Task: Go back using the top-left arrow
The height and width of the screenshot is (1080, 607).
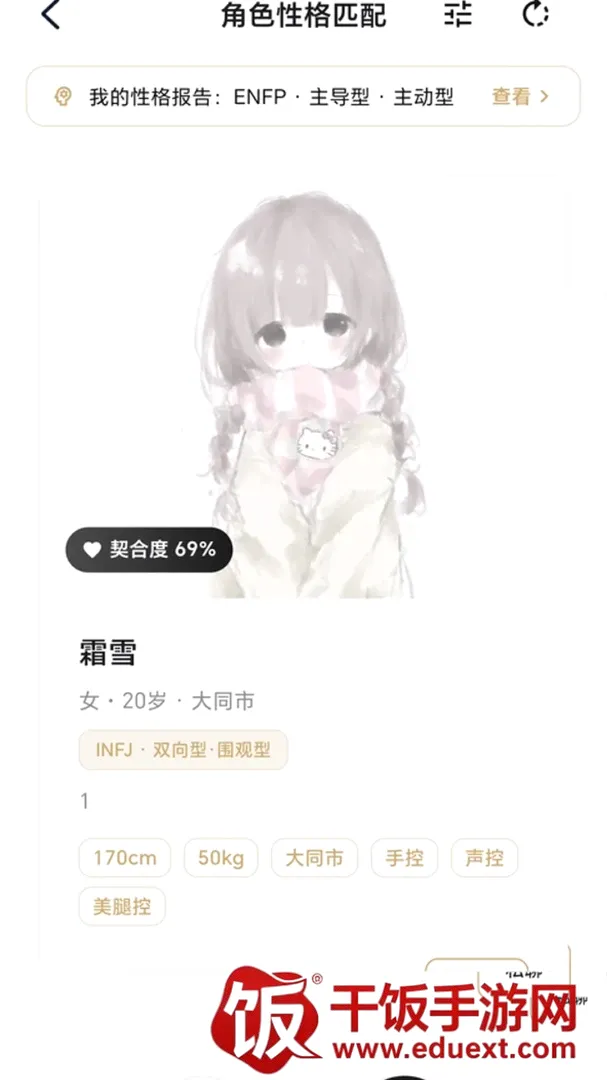Action: [x=50, y=14]
